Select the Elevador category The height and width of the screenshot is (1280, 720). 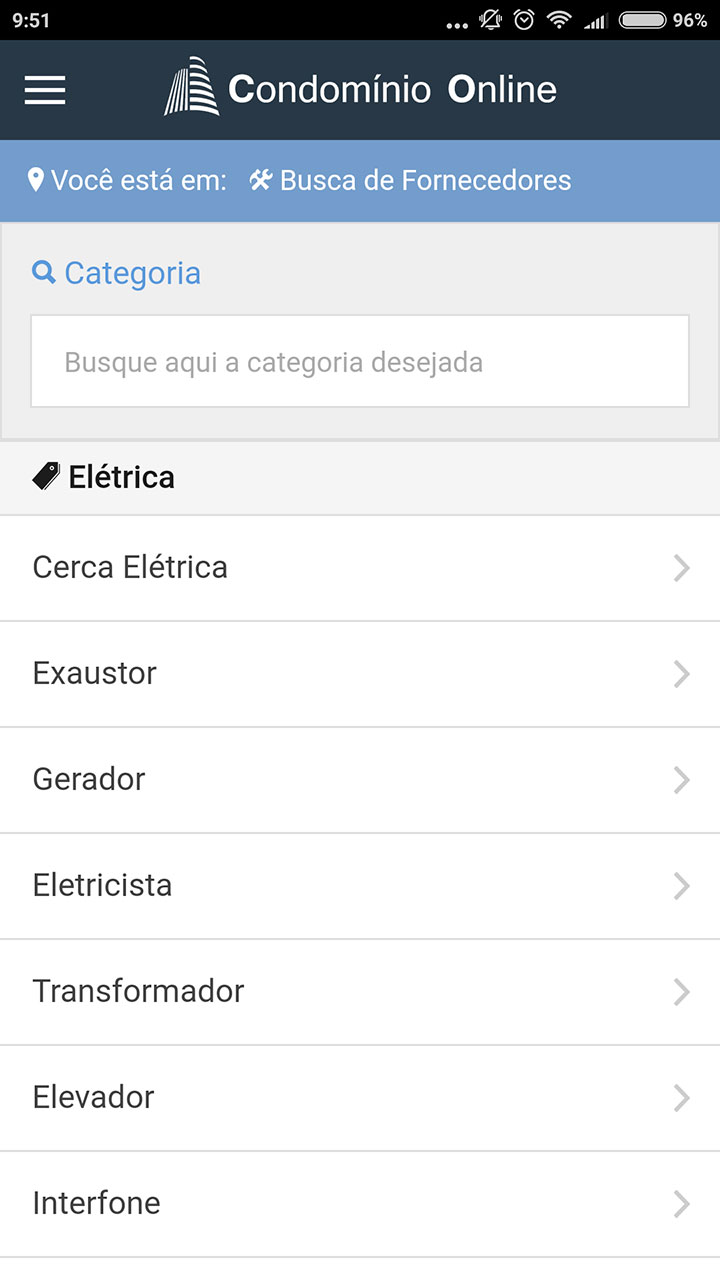(360, 1098)
